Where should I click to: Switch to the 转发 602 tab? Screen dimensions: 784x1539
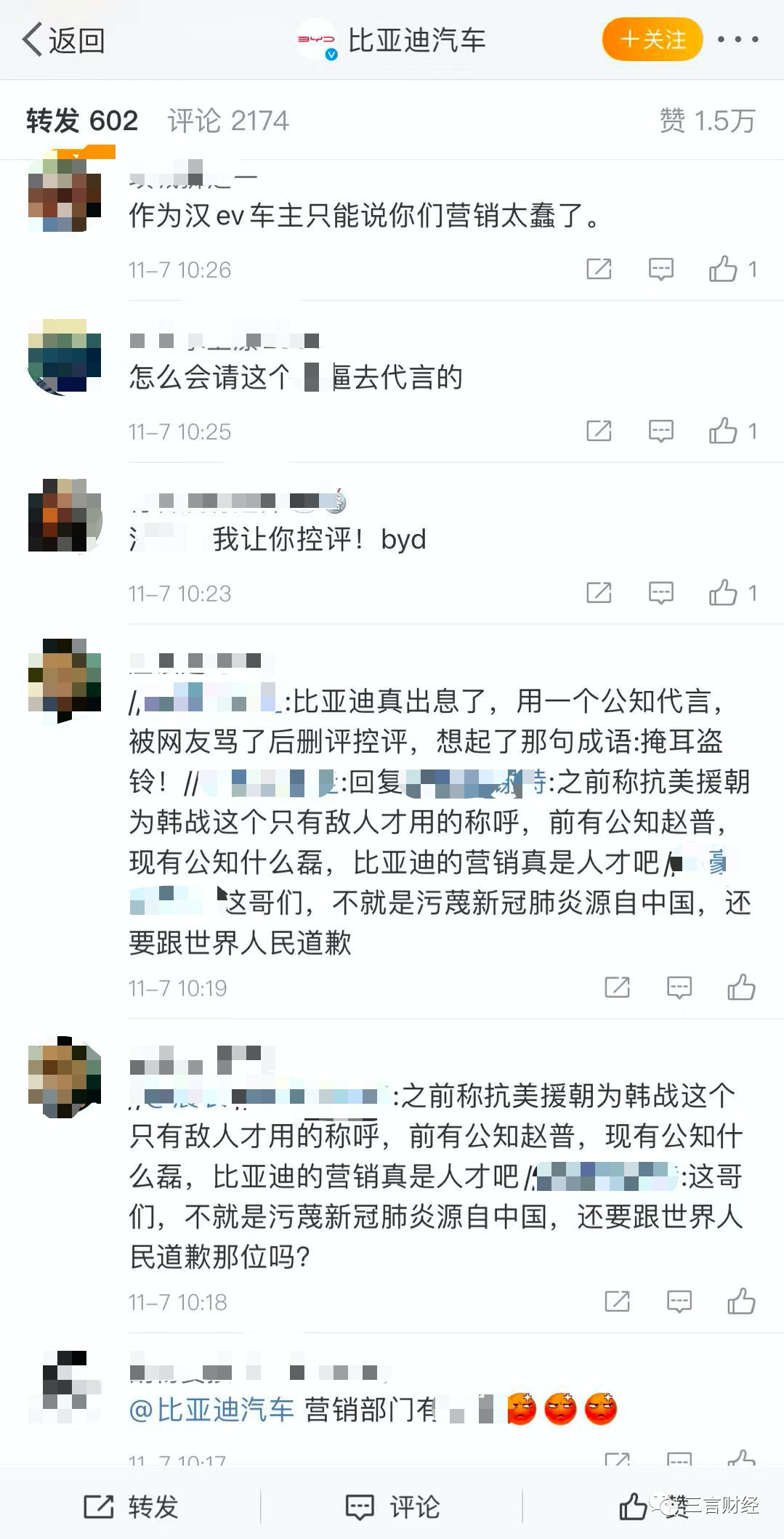coord(82,120)
